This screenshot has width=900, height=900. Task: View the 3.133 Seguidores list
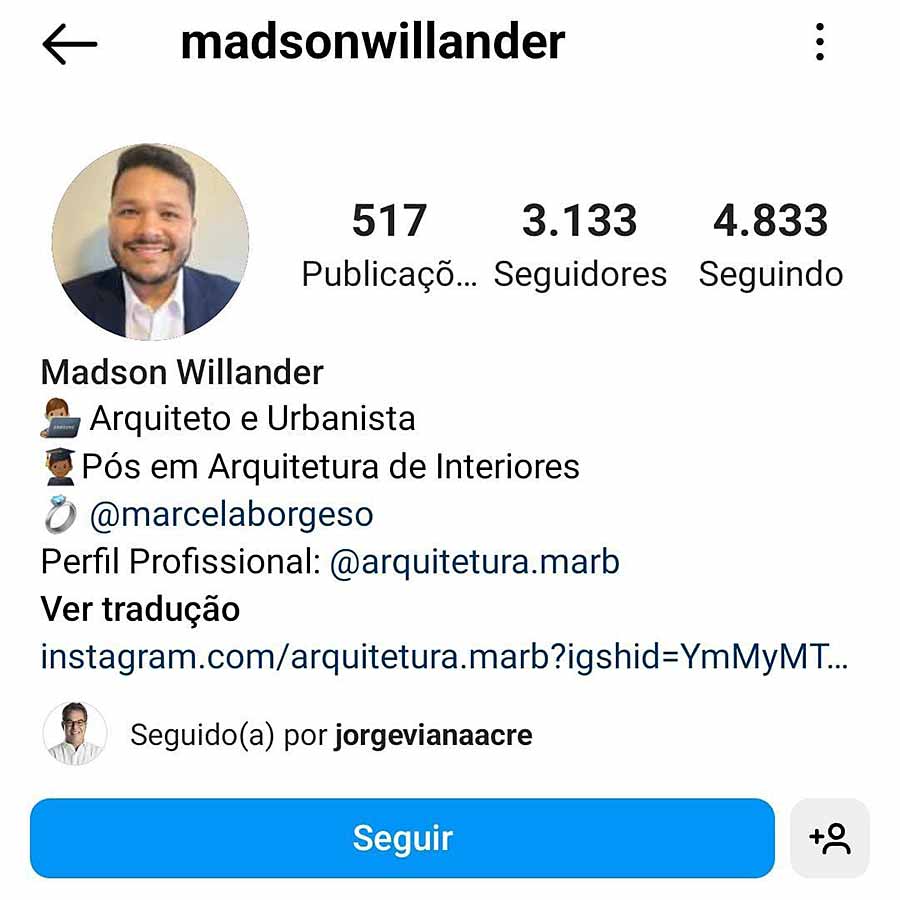(580, 245)
